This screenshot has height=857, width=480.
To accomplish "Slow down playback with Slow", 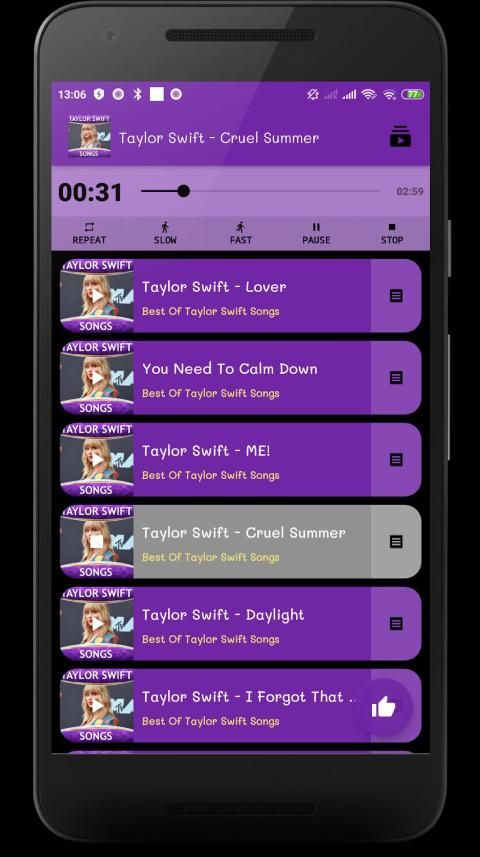I will tap(165, 233).
